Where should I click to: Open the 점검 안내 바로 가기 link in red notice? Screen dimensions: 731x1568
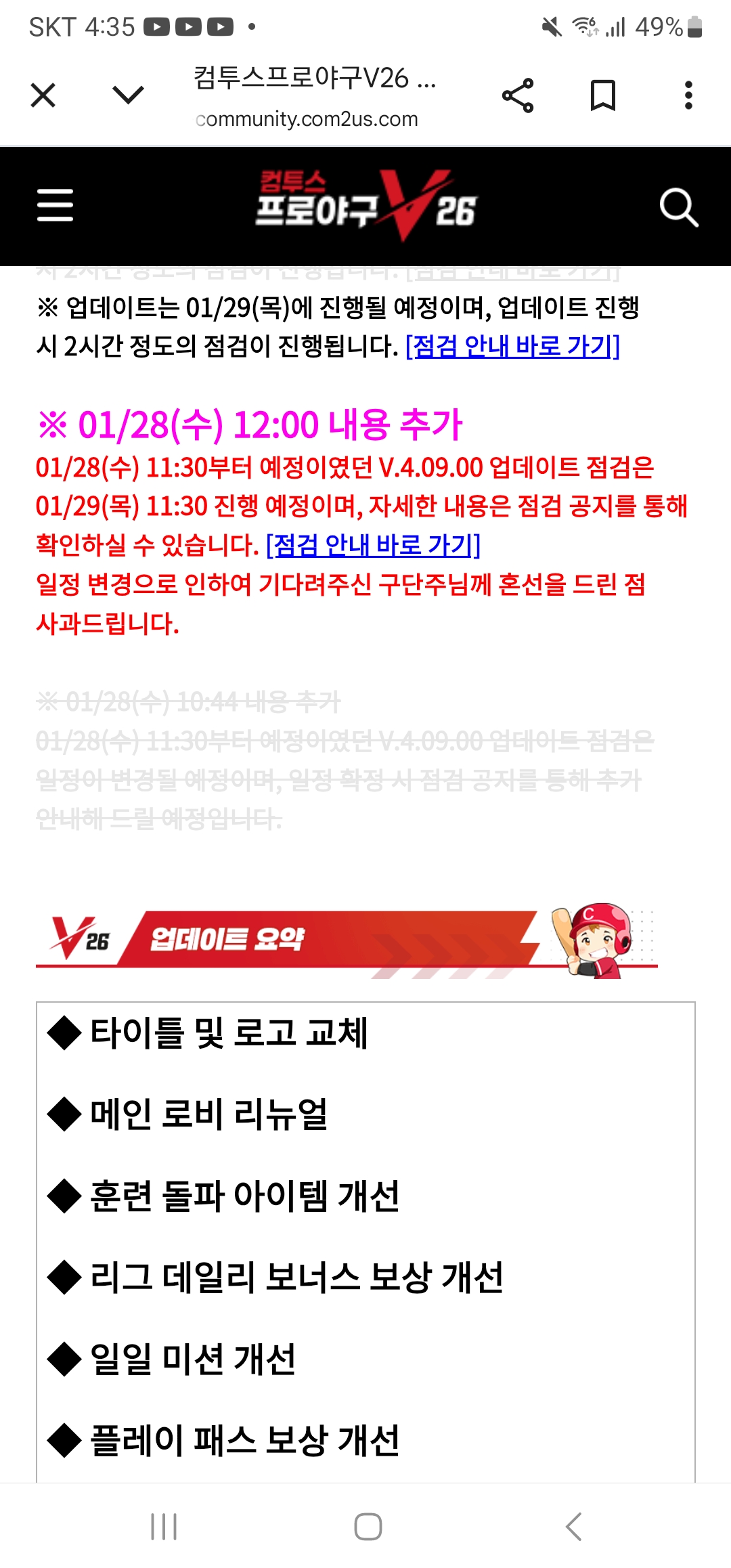pyautogui.click(x=373, y=546)
